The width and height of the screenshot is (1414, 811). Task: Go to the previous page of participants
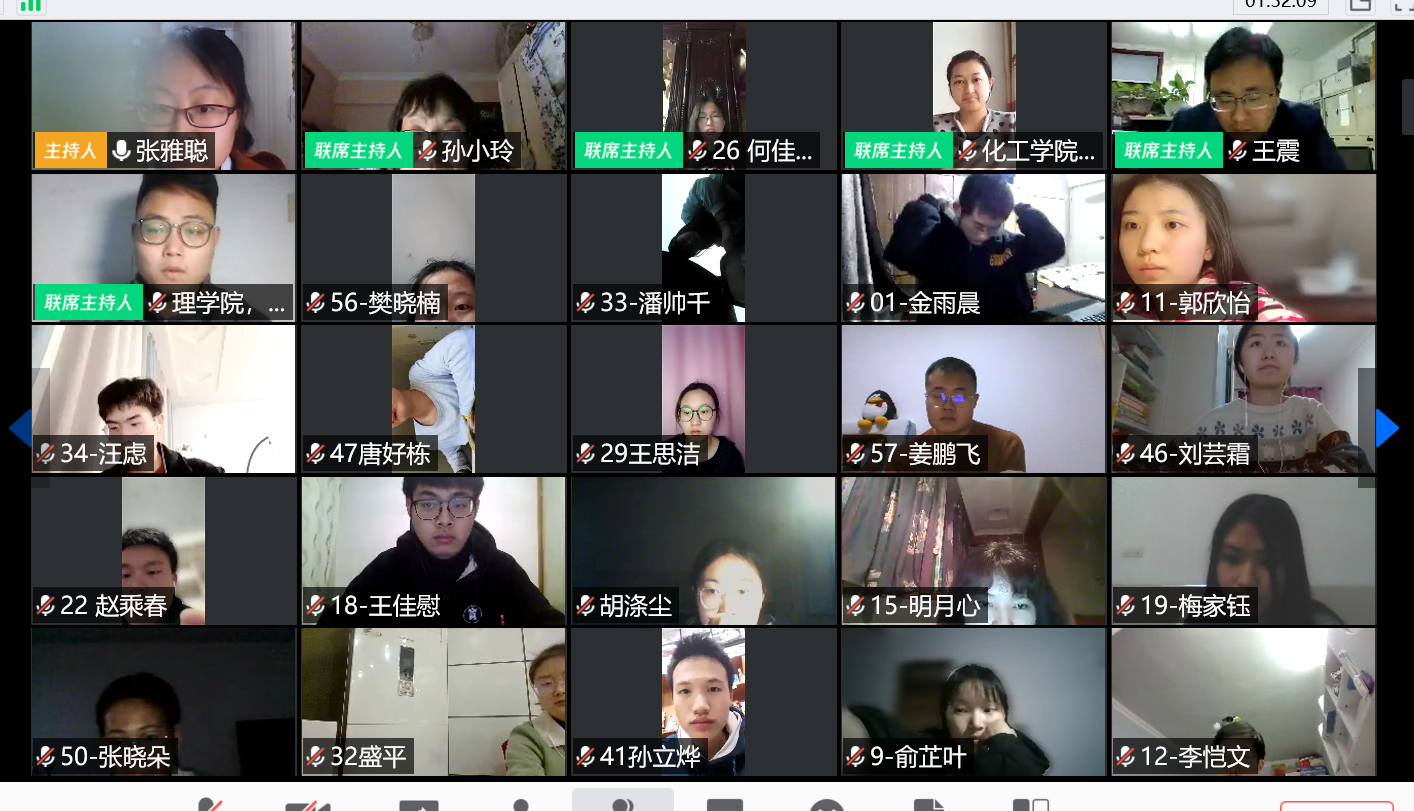tap(21, 428)
